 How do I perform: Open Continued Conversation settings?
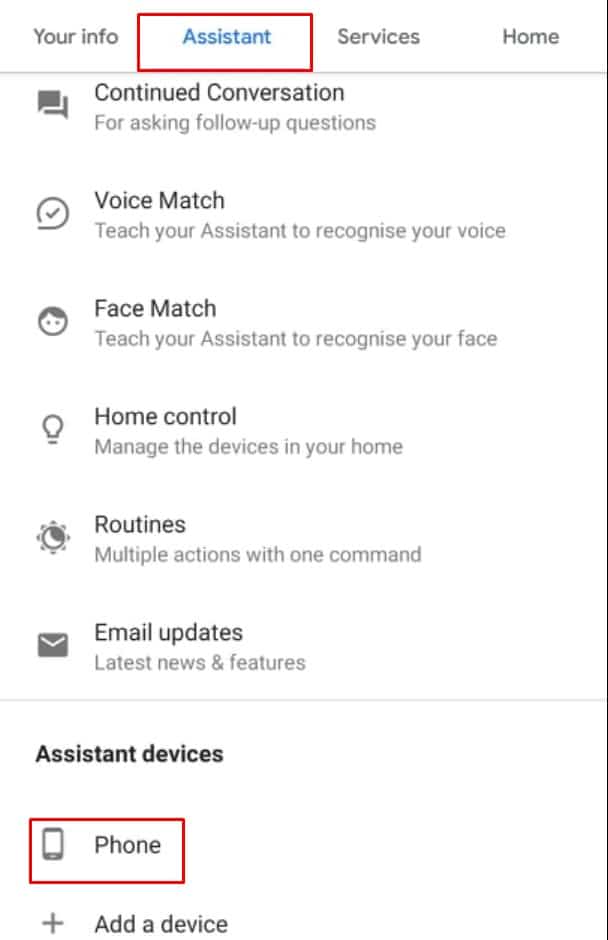[219, 106]
